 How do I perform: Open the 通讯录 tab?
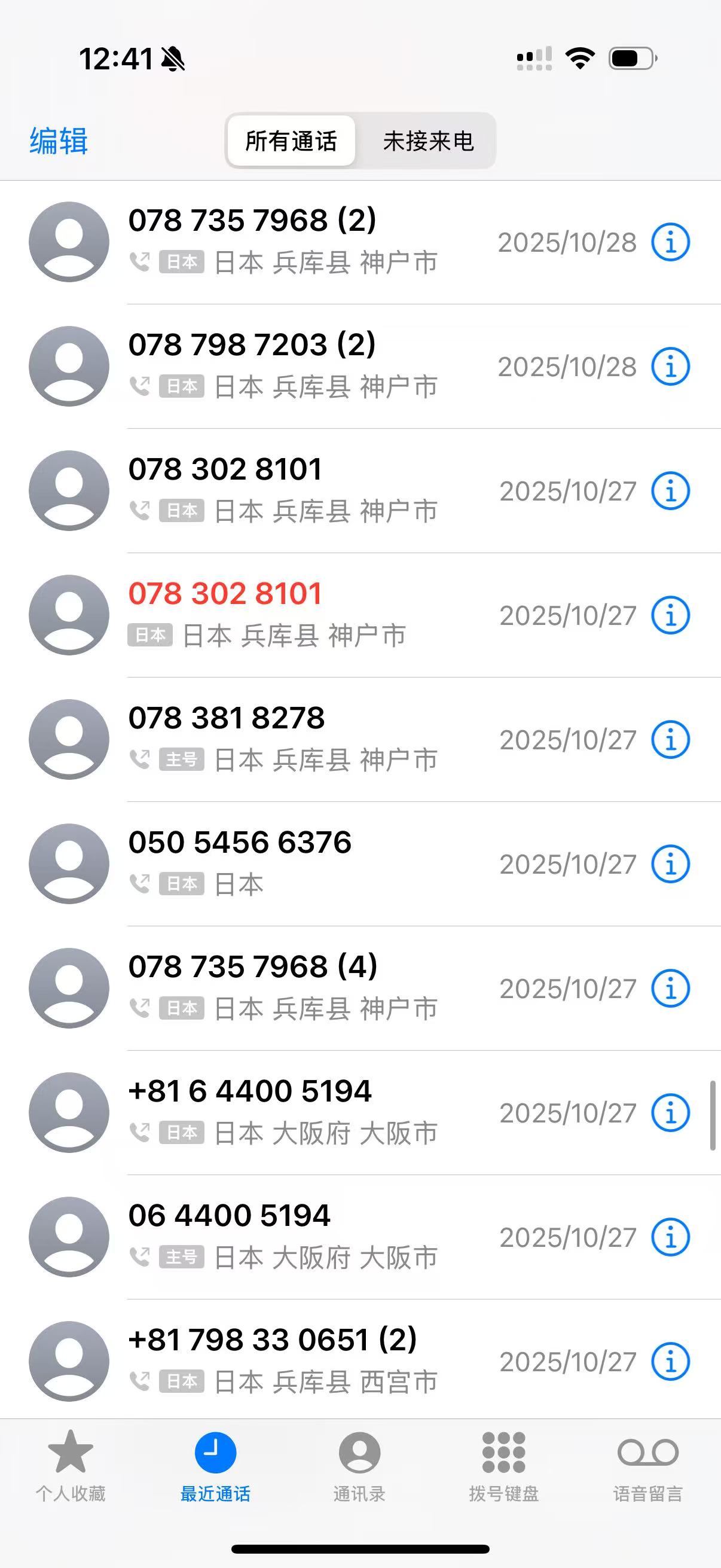(x=359, y=1465)
